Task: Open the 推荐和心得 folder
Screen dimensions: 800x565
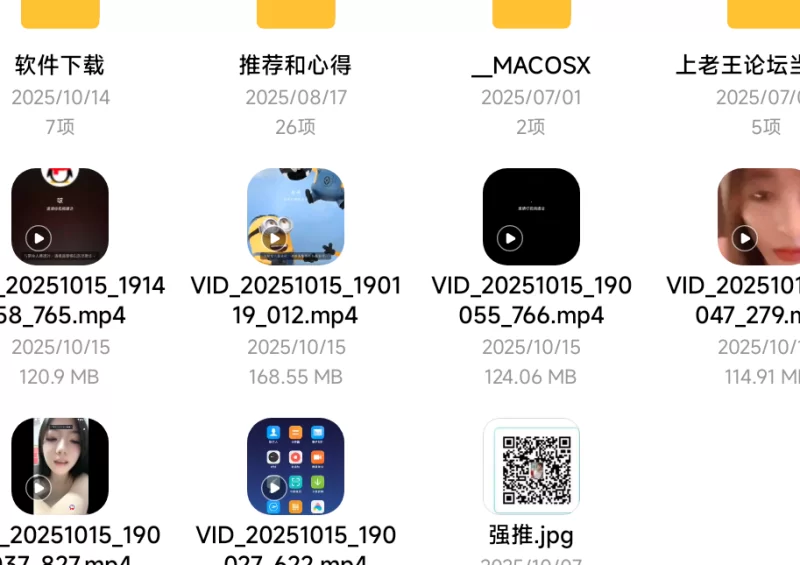Action: tap(296, 14)
